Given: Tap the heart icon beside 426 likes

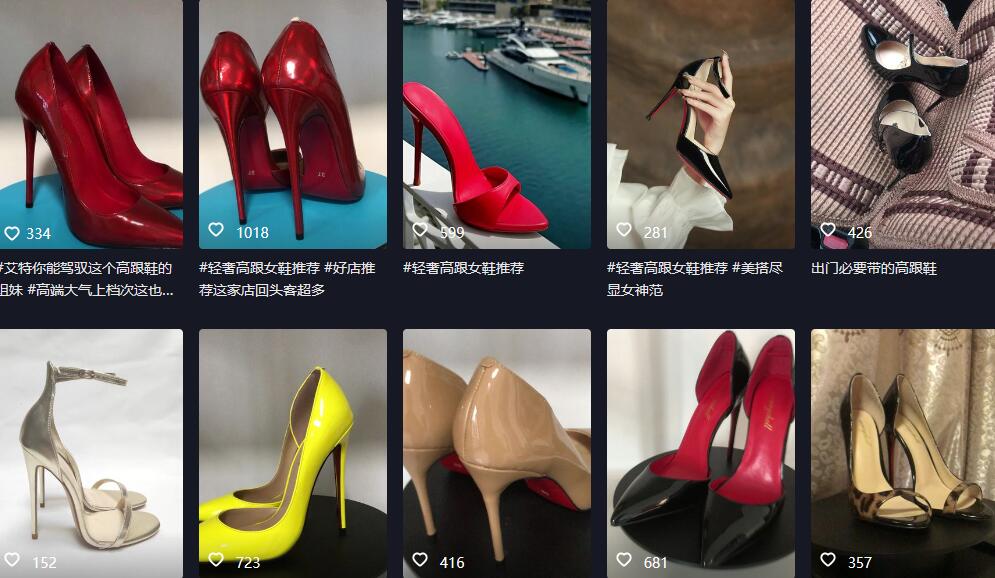Looking at the screenshot, I should click(x=828, y=230).
